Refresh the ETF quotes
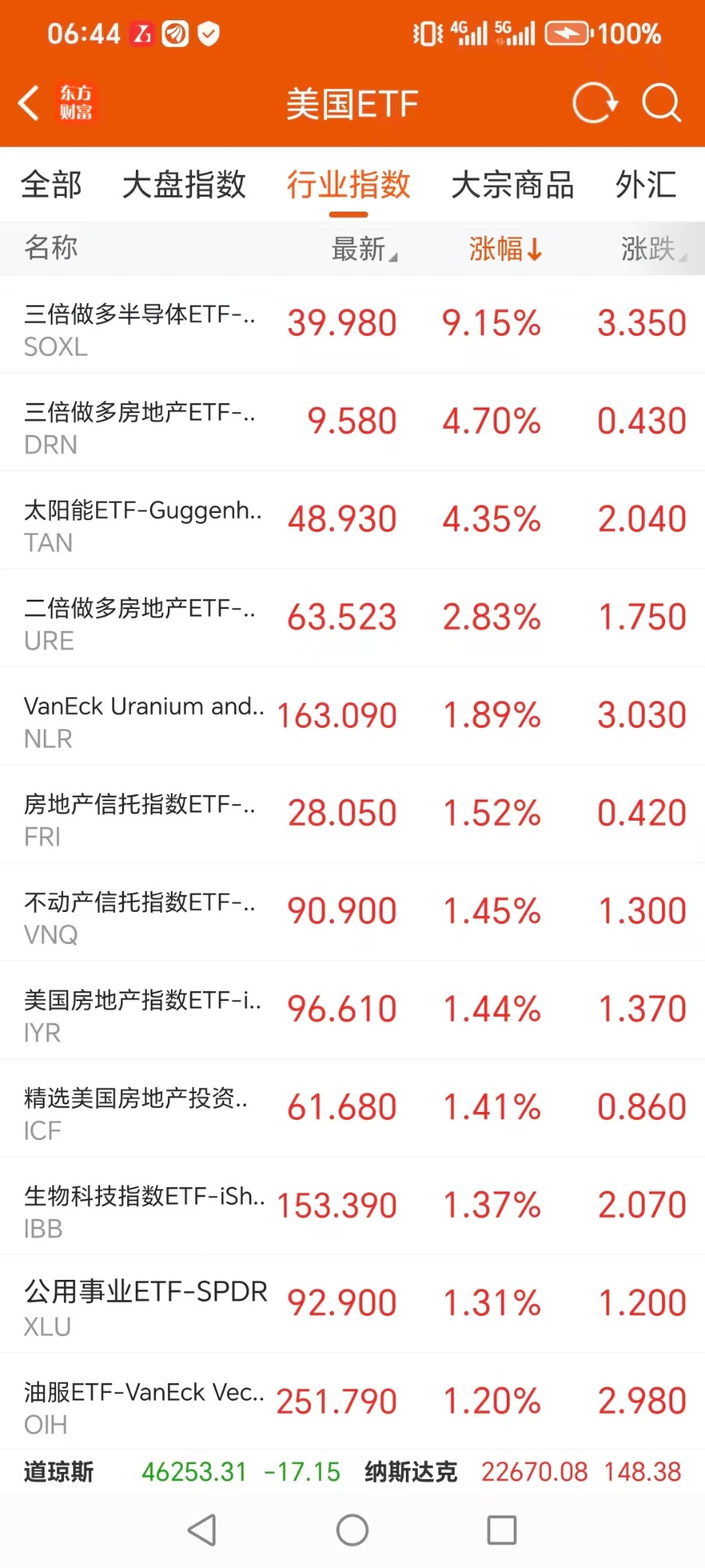This screenshot has height=1568, width=705. click(x=594, y=103)
